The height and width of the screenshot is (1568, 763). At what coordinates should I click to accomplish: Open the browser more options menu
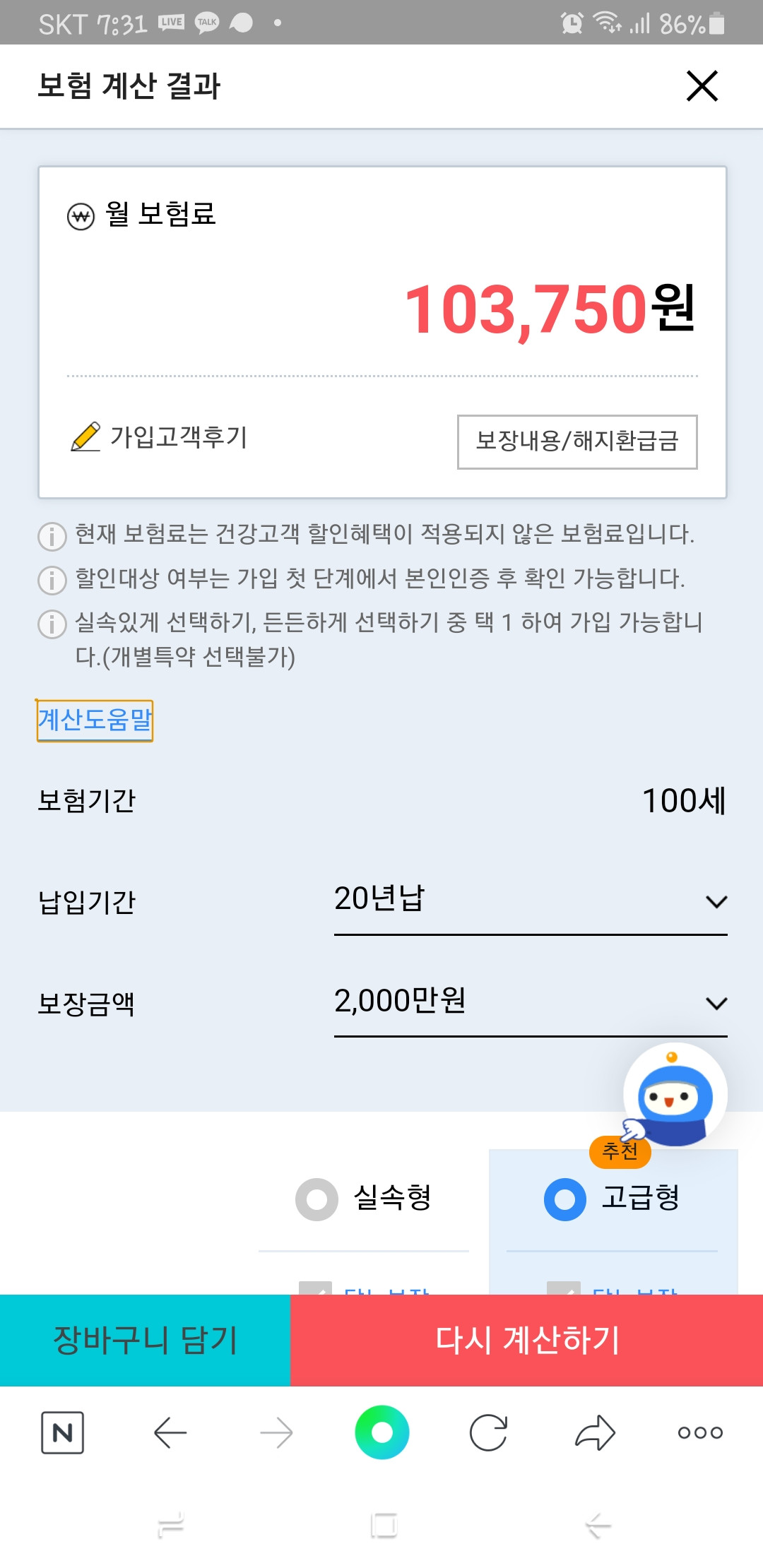700,1432
